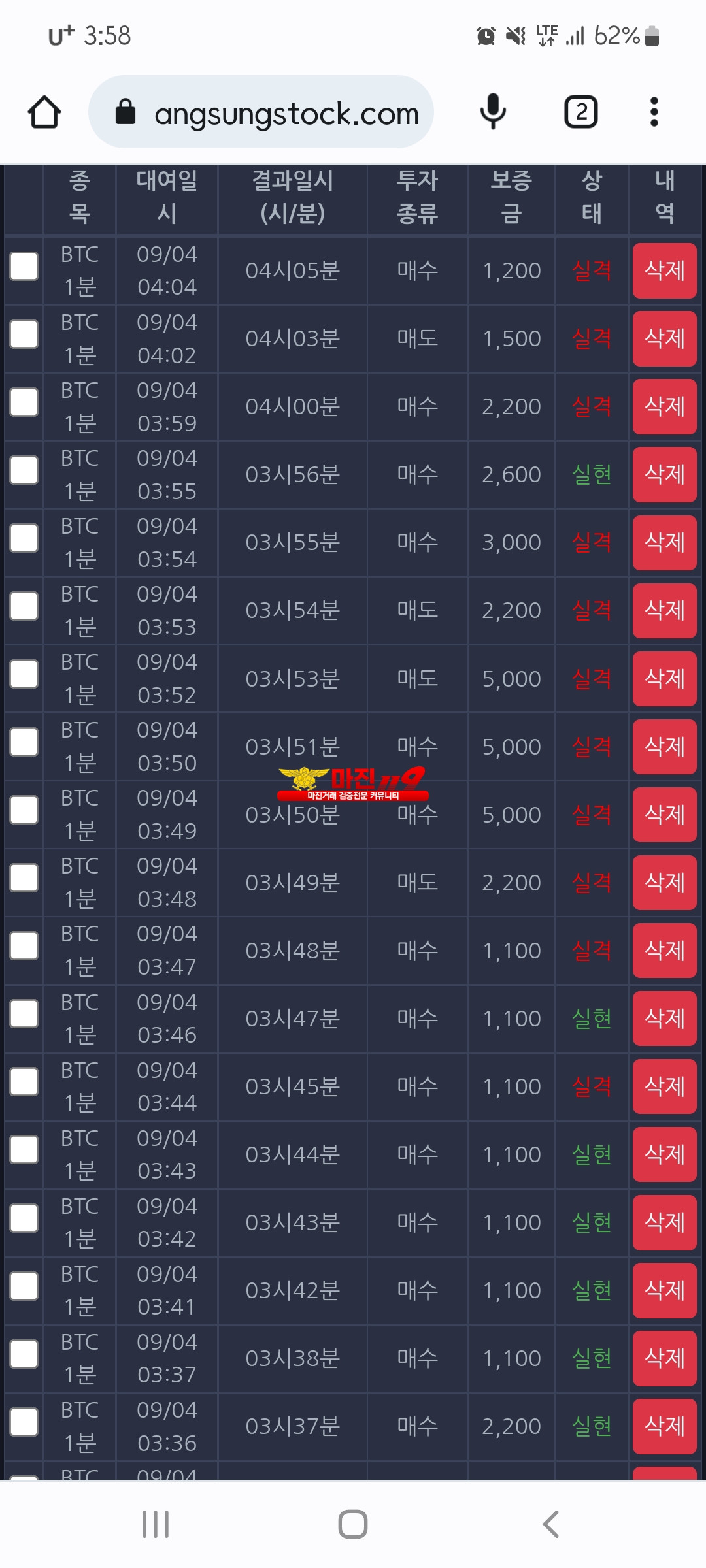Remove the 03시55분 entry with 3,000 deposit
The width and height of the screenshot is (706, 1568).
pos(664,542)
